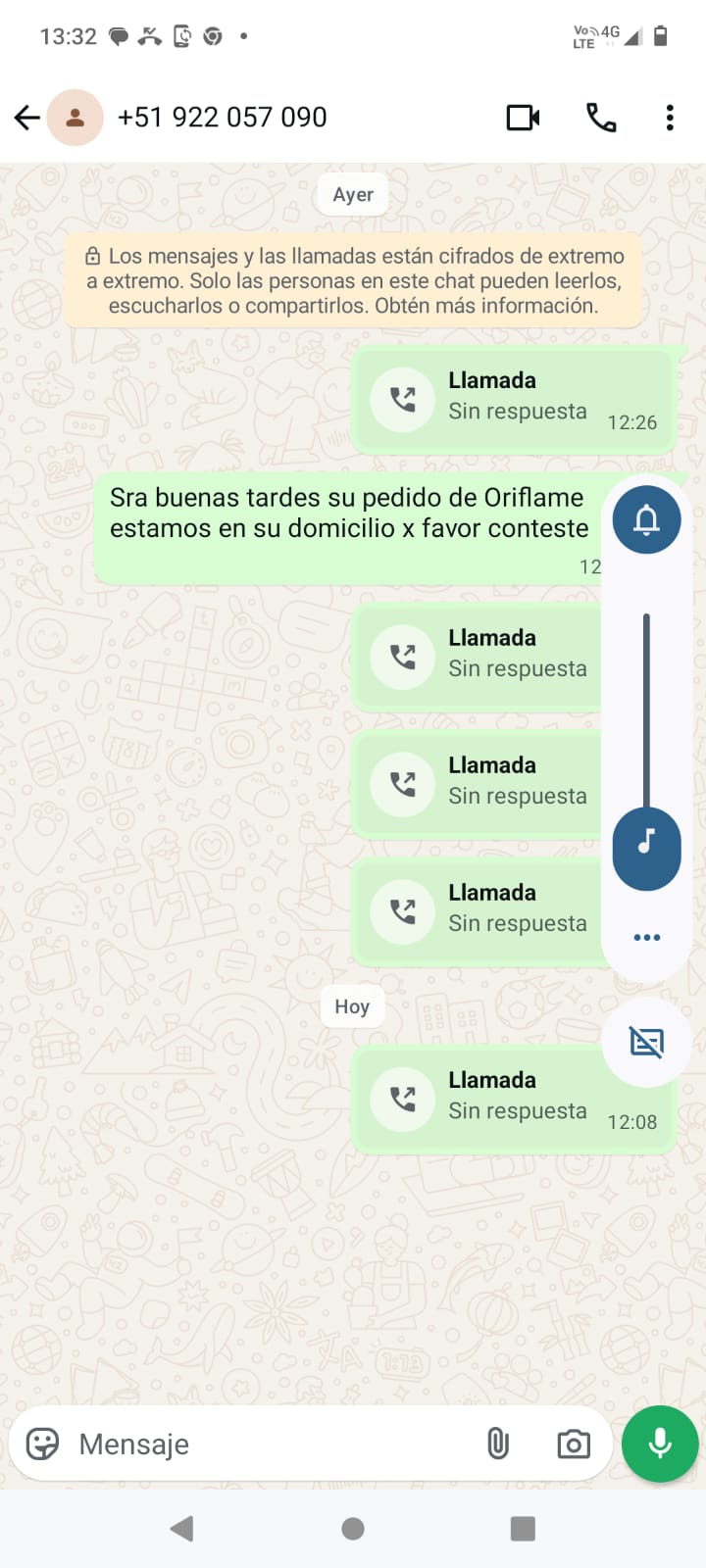The width and height of the screenshot is (706, 1568).
Task: Go to the system home screen
Action: click(x=353, y=1529)
